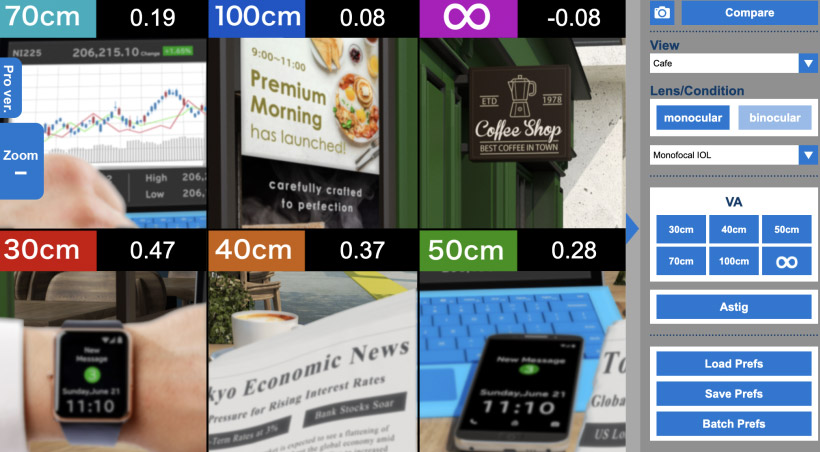Tap the Compare button
Viewport: 820px width, 452px height.
[749, 13]
